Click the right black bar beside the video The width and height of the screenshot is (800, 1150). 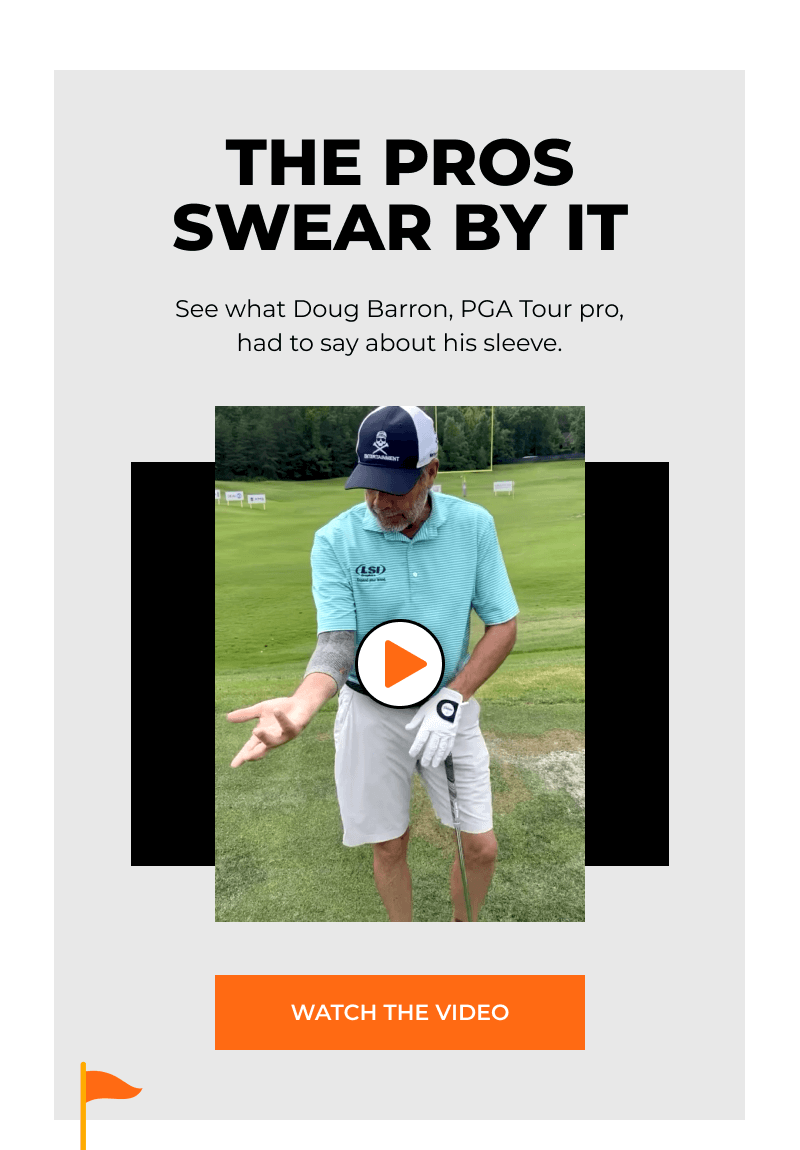click(x=630, y=660)
